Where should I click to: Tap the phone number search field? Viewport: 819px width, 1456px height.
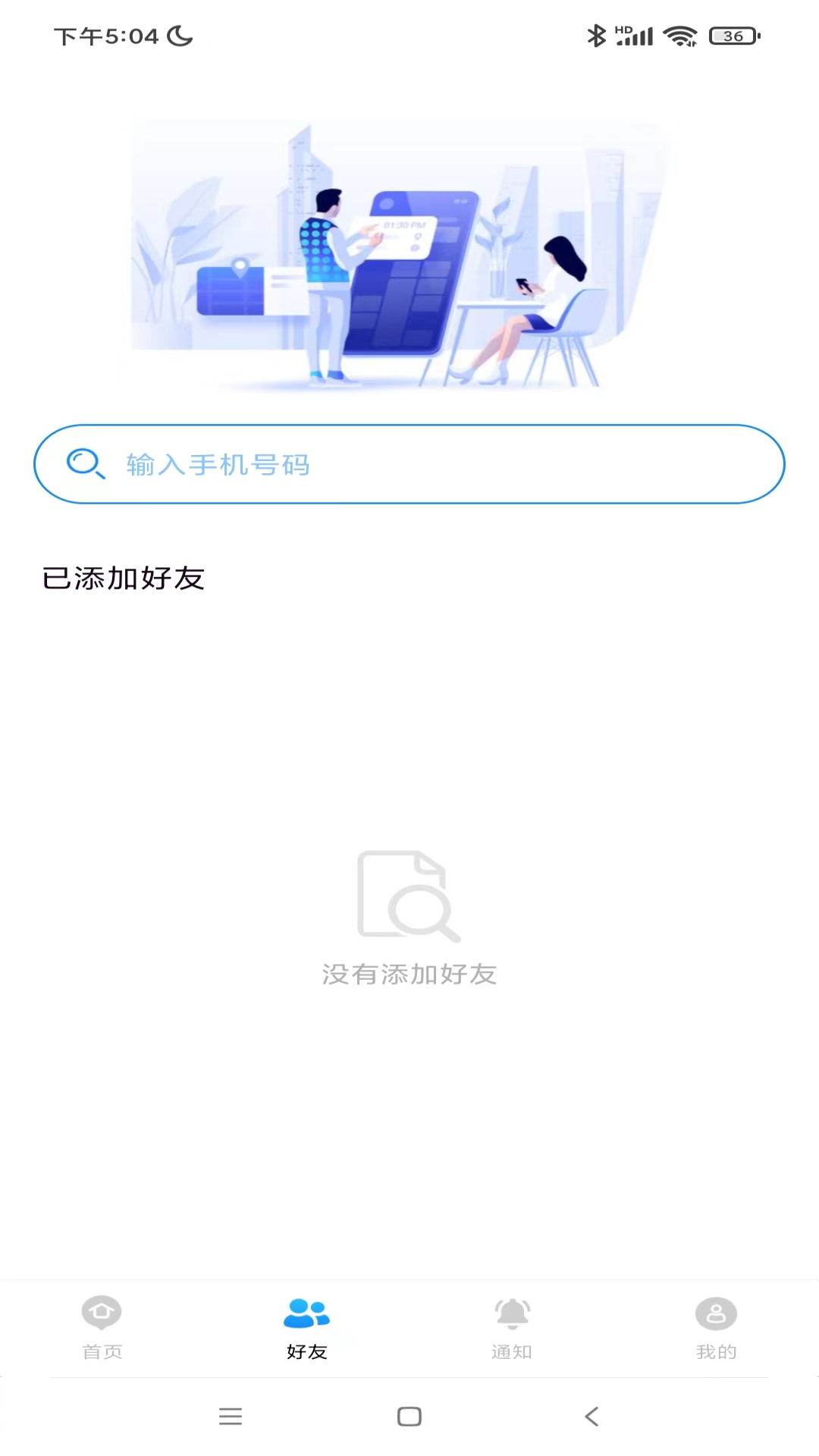click(409, 464)
